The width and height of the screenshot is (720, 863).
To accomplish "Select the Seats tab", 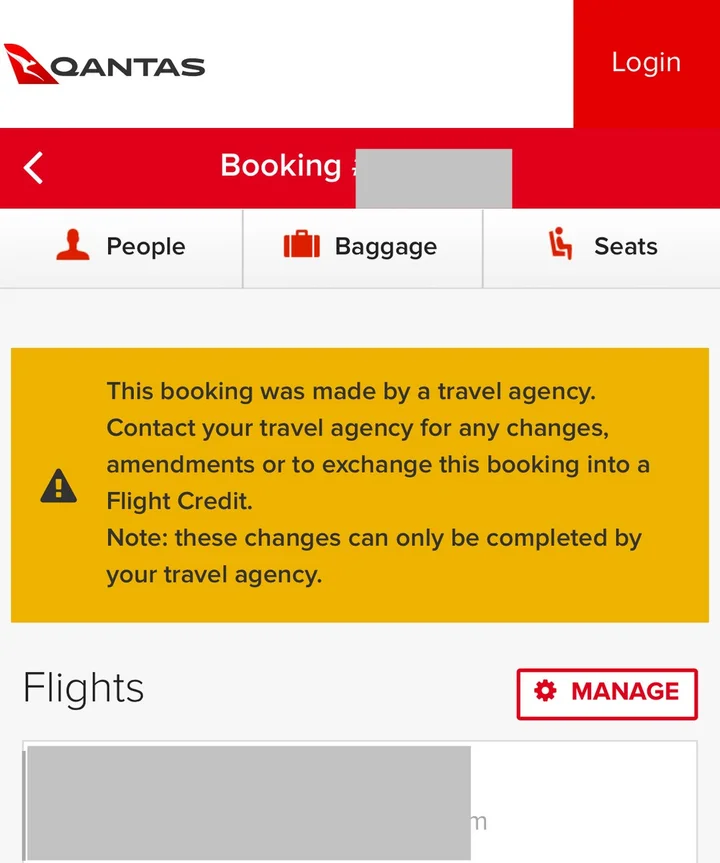I will (x=602, y=247).
